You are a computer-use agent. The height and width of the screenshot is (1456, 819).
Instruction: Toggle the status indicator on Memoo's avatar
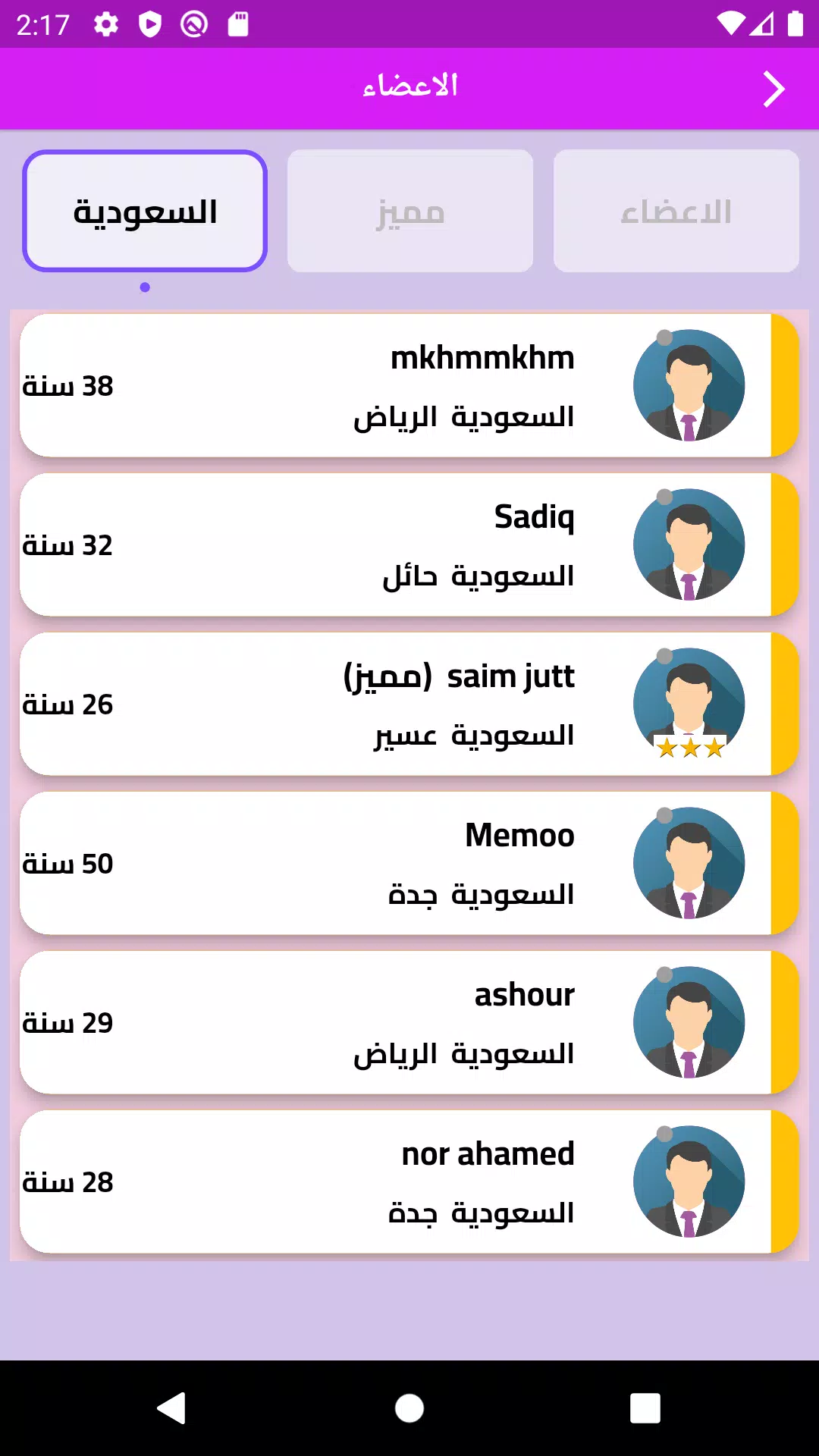pos(664,815)
